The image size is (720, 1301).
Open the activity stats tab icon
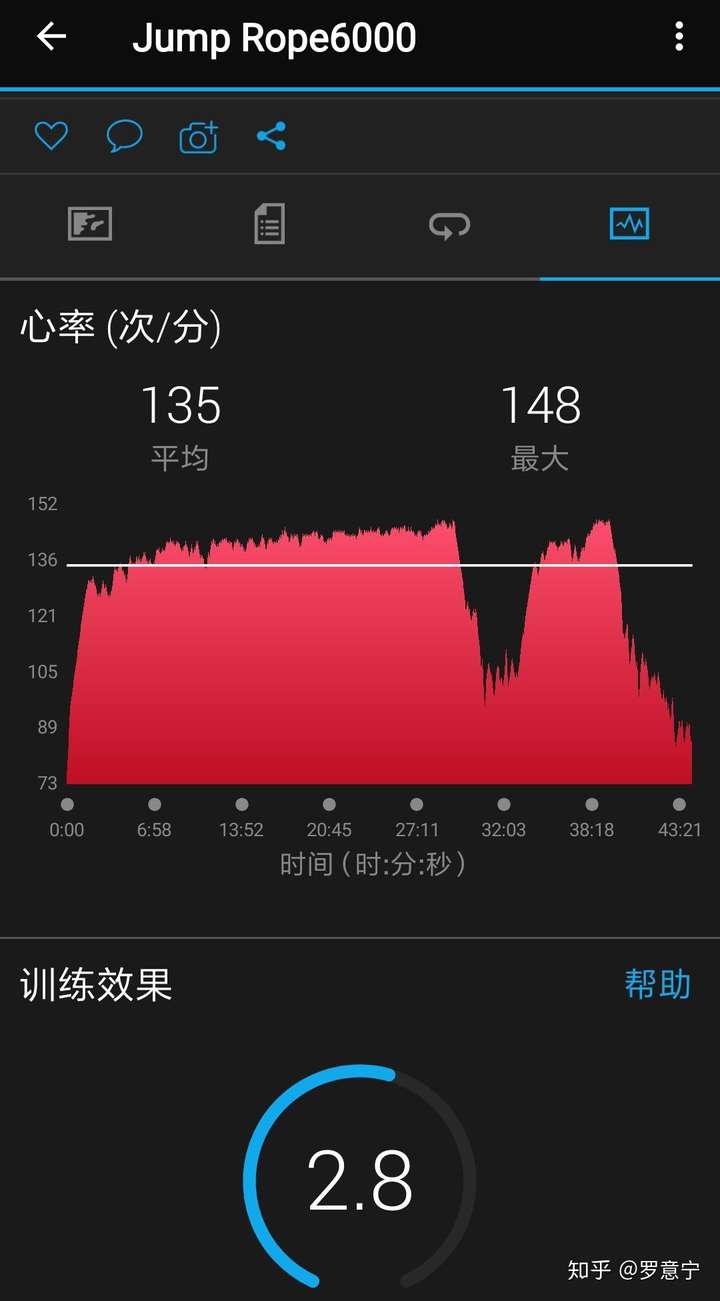90,225
